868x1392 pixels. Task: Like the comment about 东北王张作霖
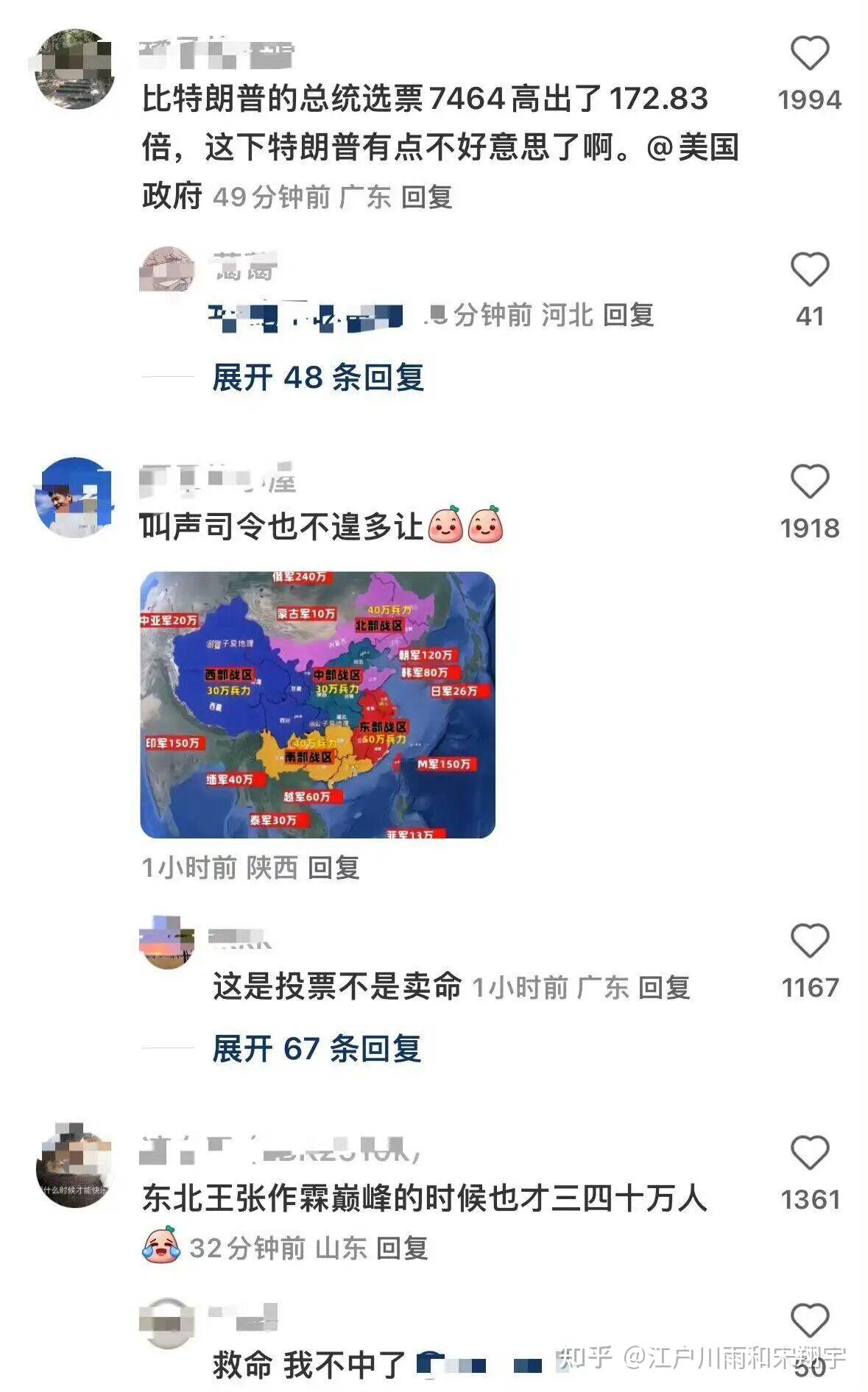point(809,1153)
